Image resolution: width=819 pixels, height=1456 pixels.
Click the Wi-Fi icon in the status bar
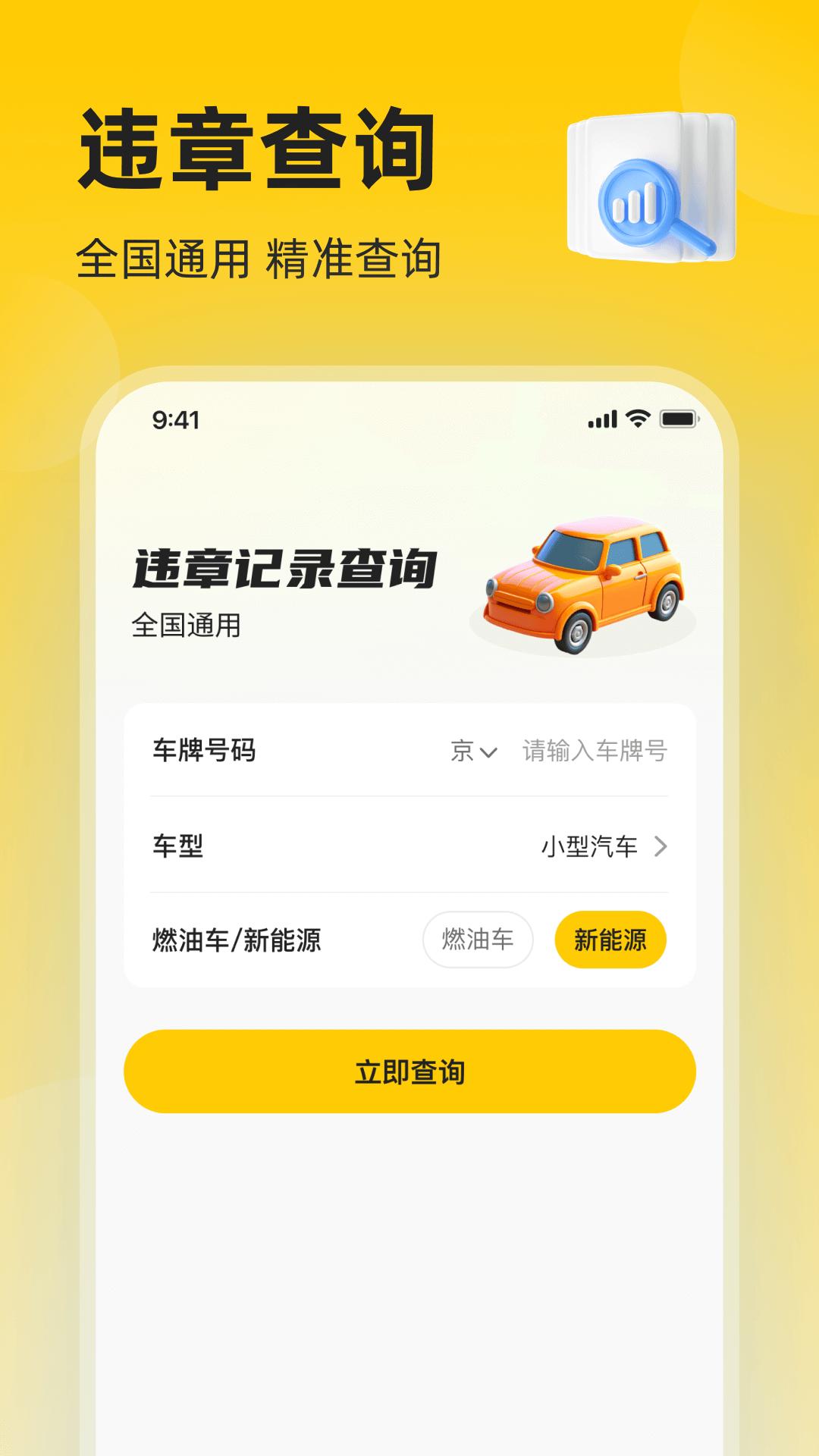tap(637, 417)
